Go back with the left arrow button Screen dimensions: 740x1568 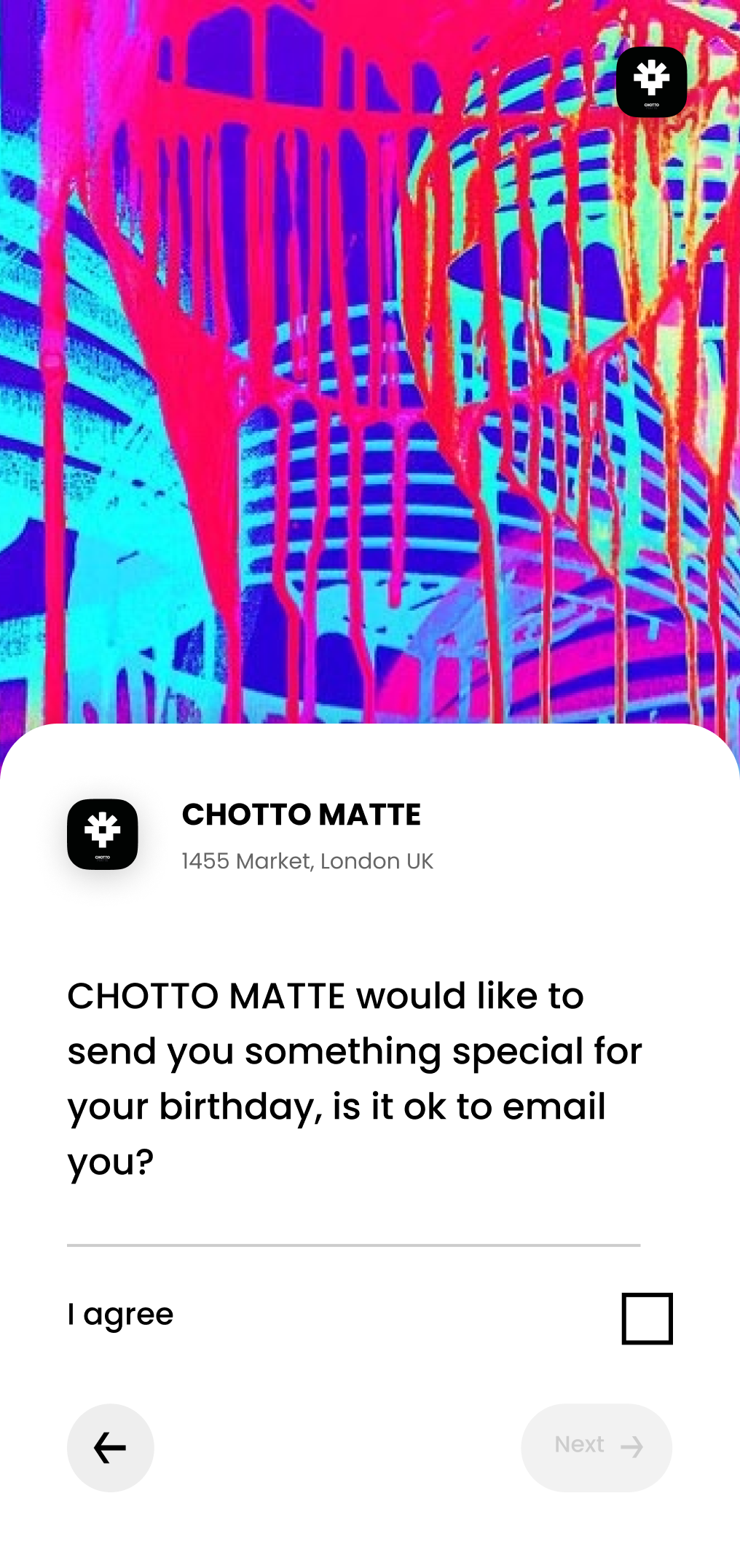[111, 1447]
